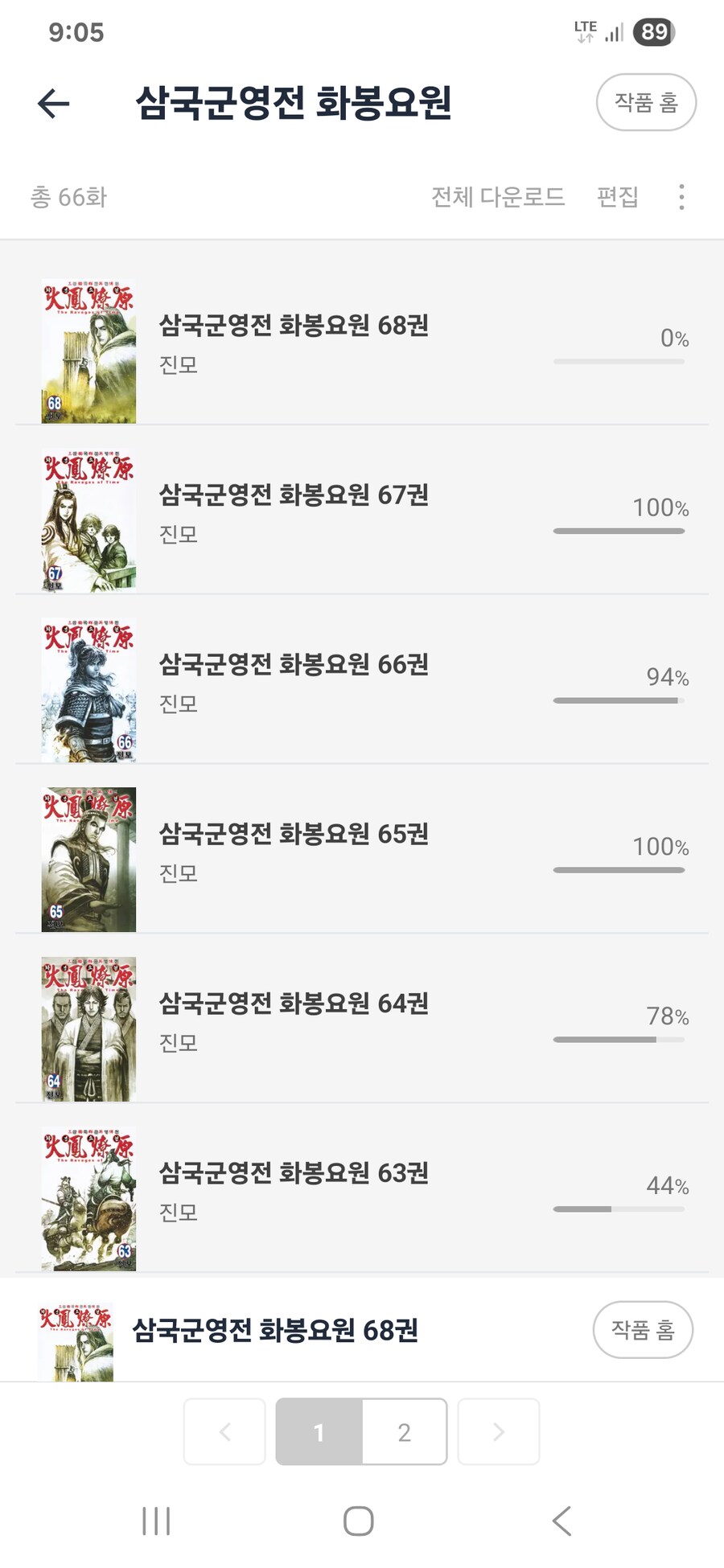The width and height of the screenshot is (724, 1568).
Task: Open the three-dot overflow menu
Action: click(x=681, y=197)
